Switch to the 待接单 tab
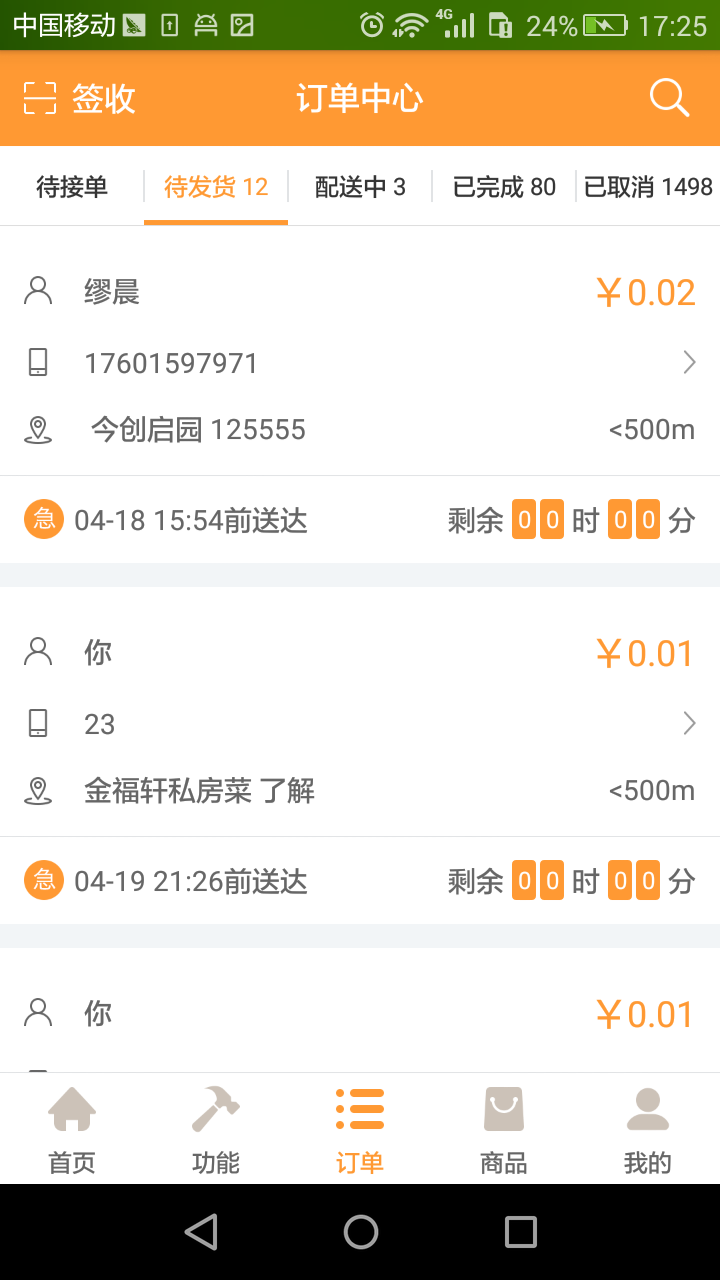720x1280 pixels. (72, 187)
